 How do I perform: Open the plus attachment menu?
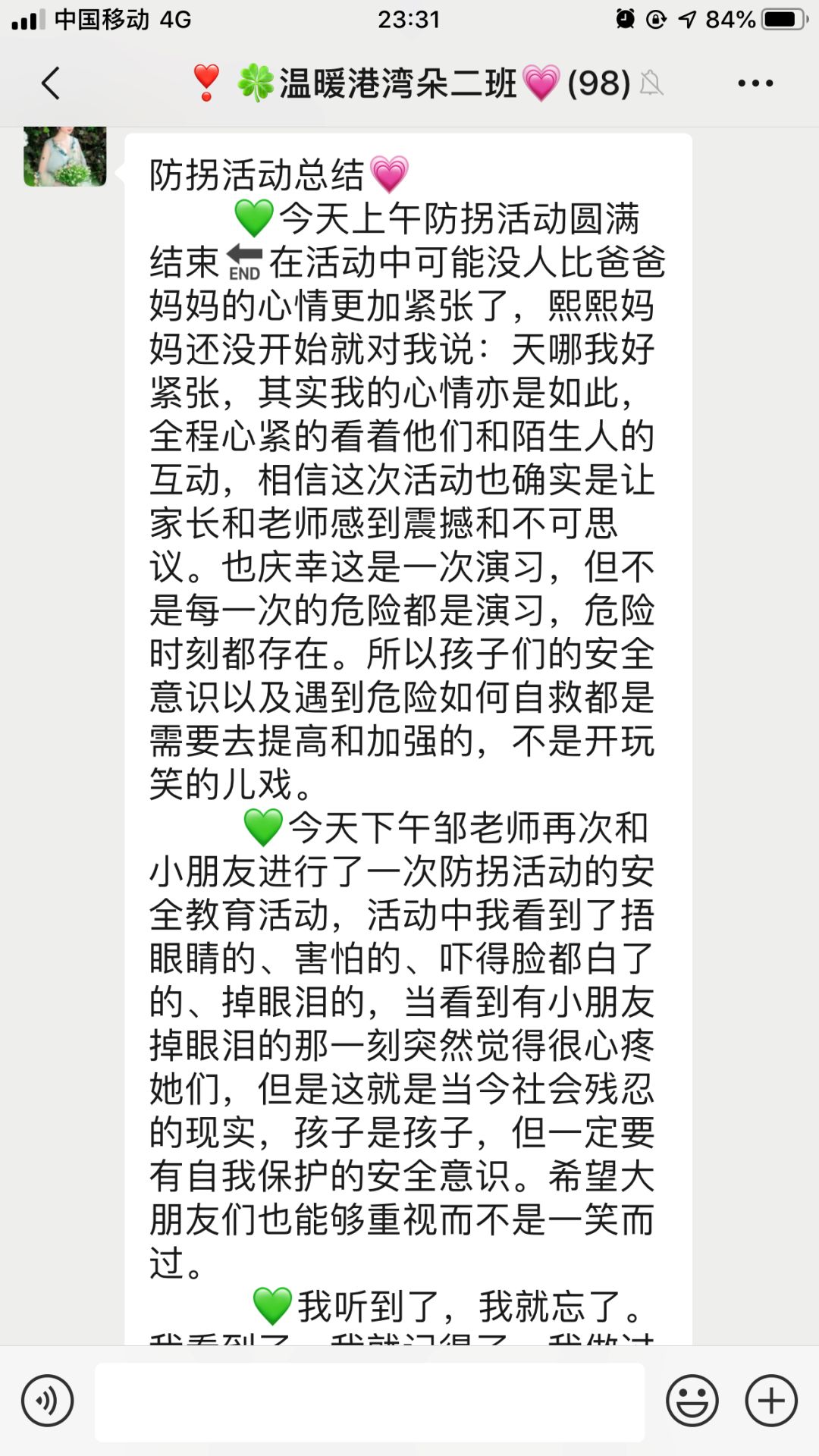771,1401
